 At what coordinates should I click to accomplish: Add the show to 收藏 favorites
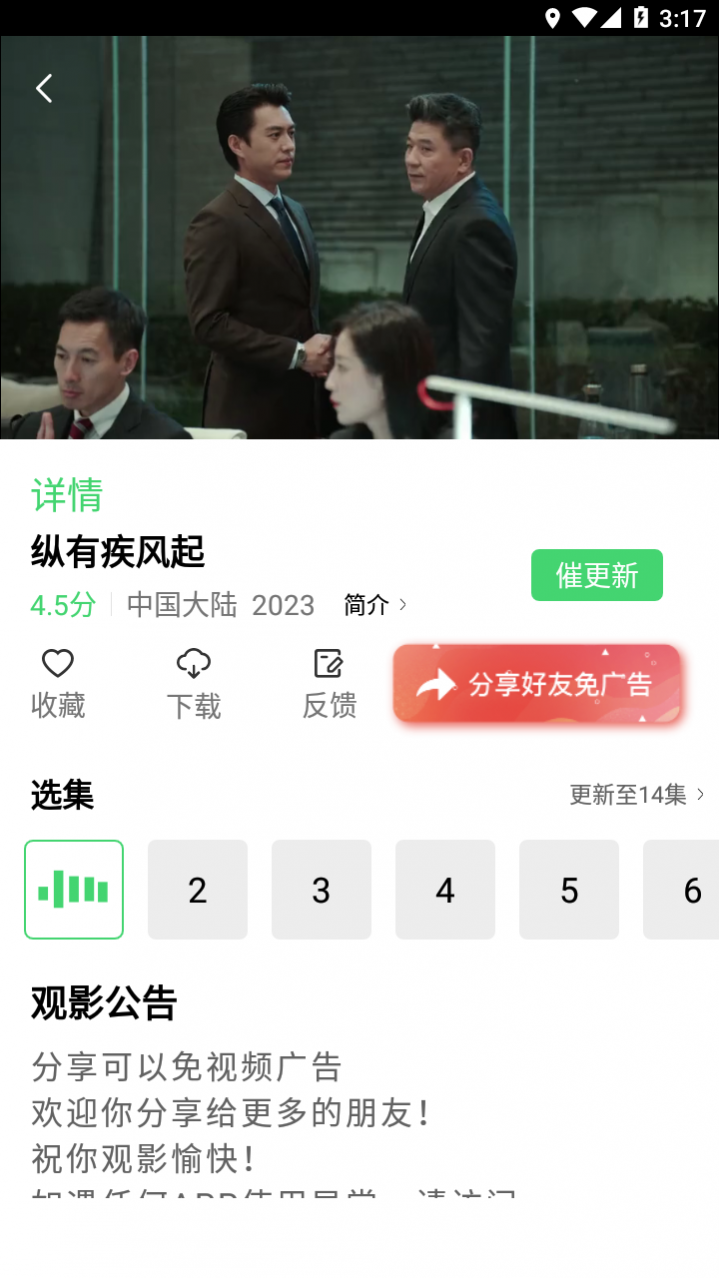point(58,683)
